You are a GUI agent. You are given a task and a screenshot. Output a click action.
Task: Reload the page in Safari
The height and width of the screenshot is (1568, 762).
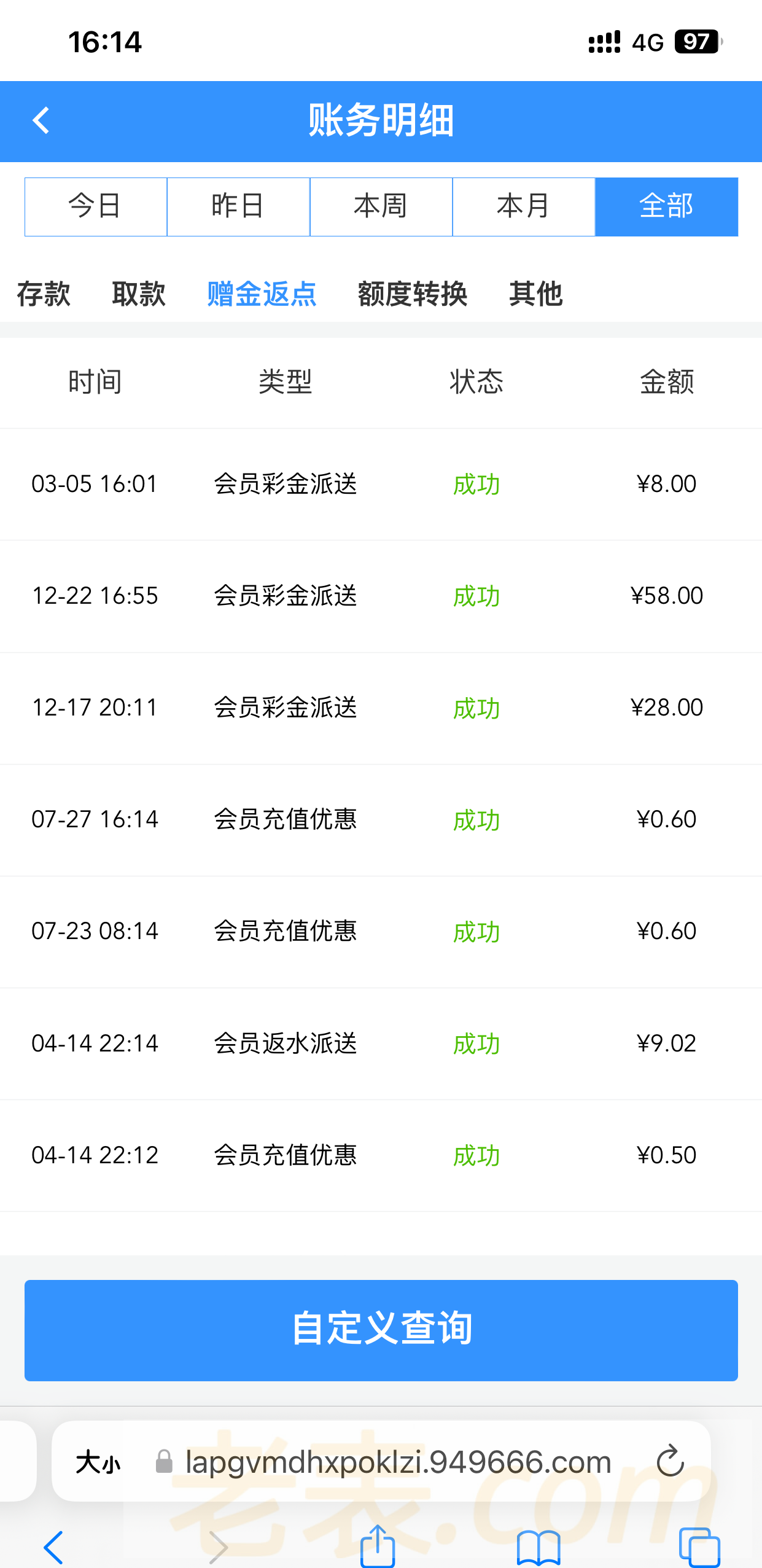click(670, 1461)
